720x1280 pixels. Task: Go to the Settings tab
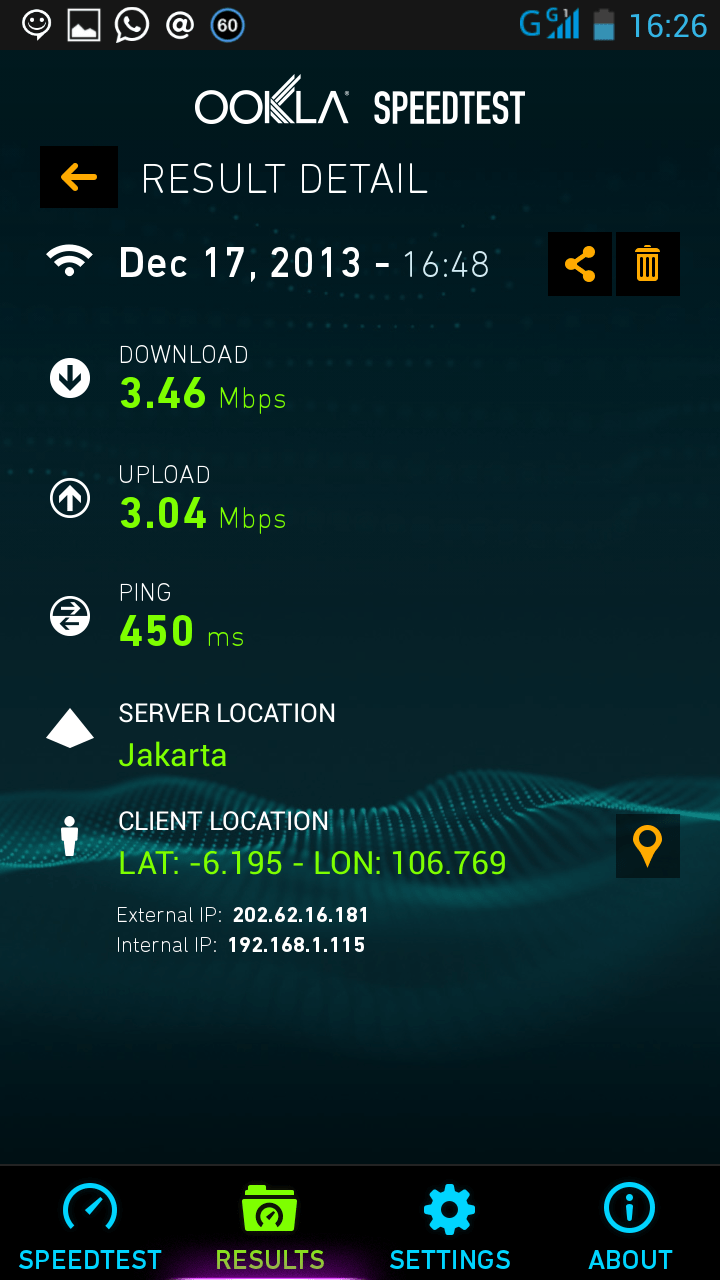450,1225
